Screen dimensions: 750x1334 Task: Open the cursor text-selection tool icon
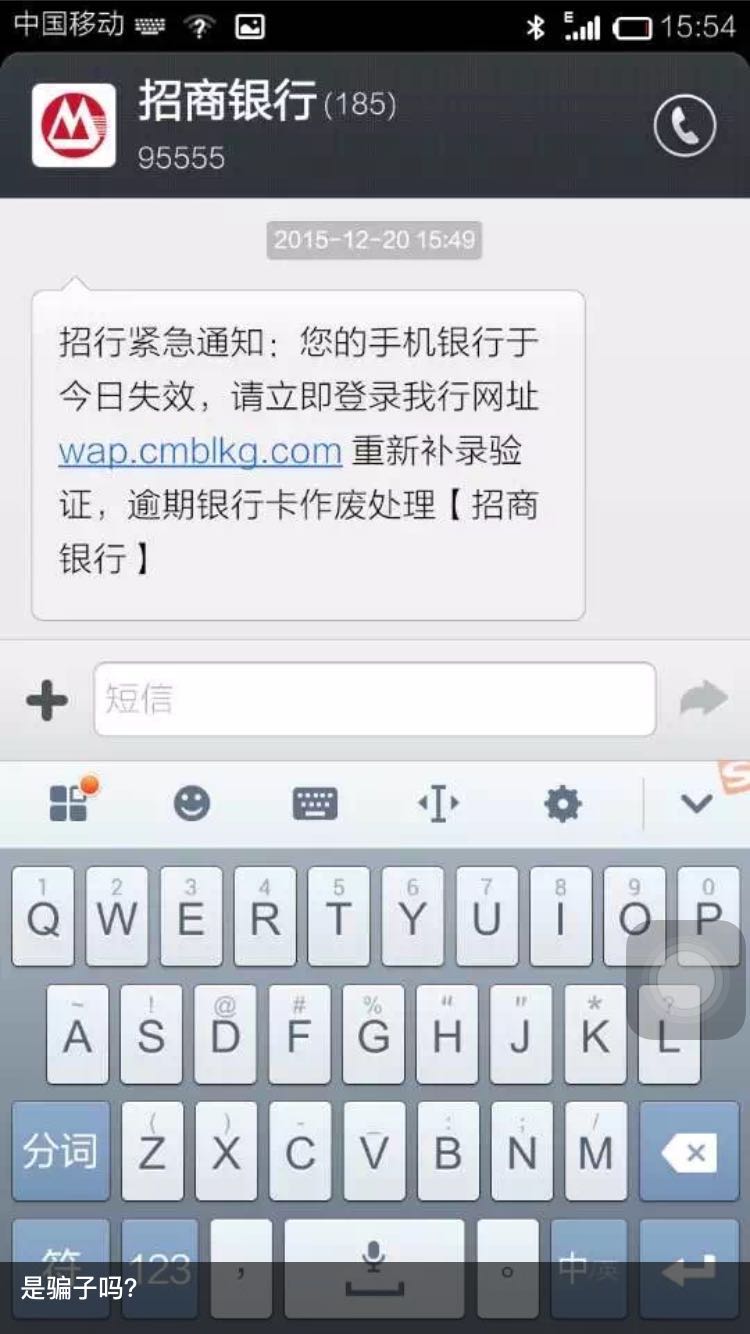point(439,802)
